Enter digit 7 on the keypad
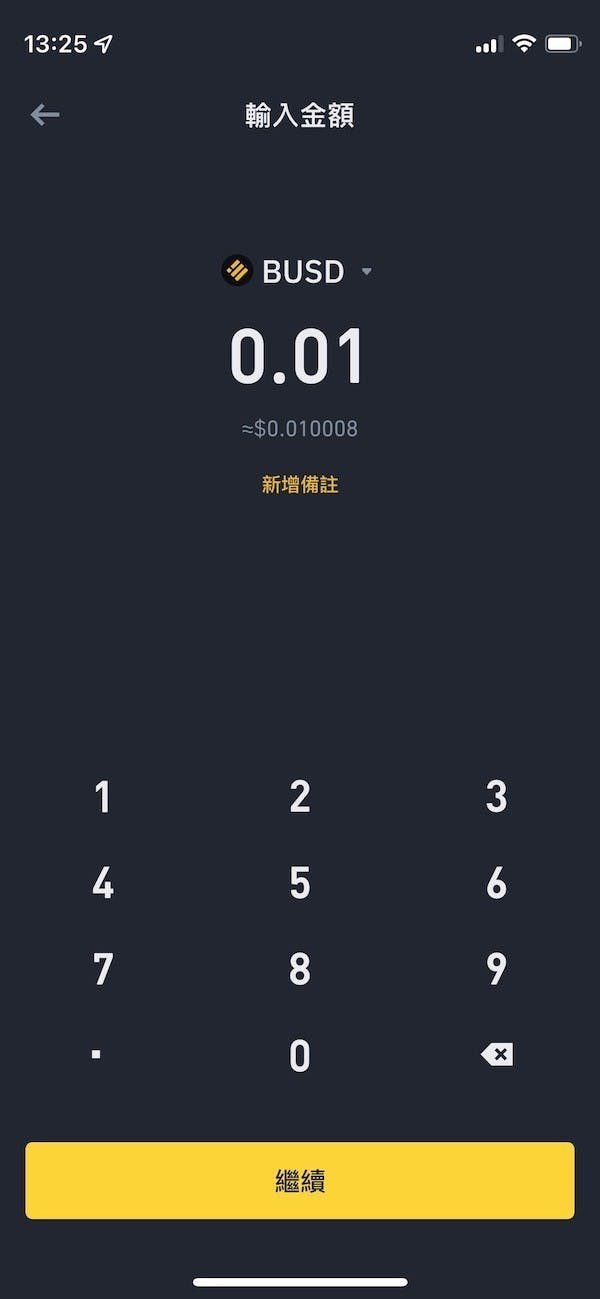 (102, 970)
